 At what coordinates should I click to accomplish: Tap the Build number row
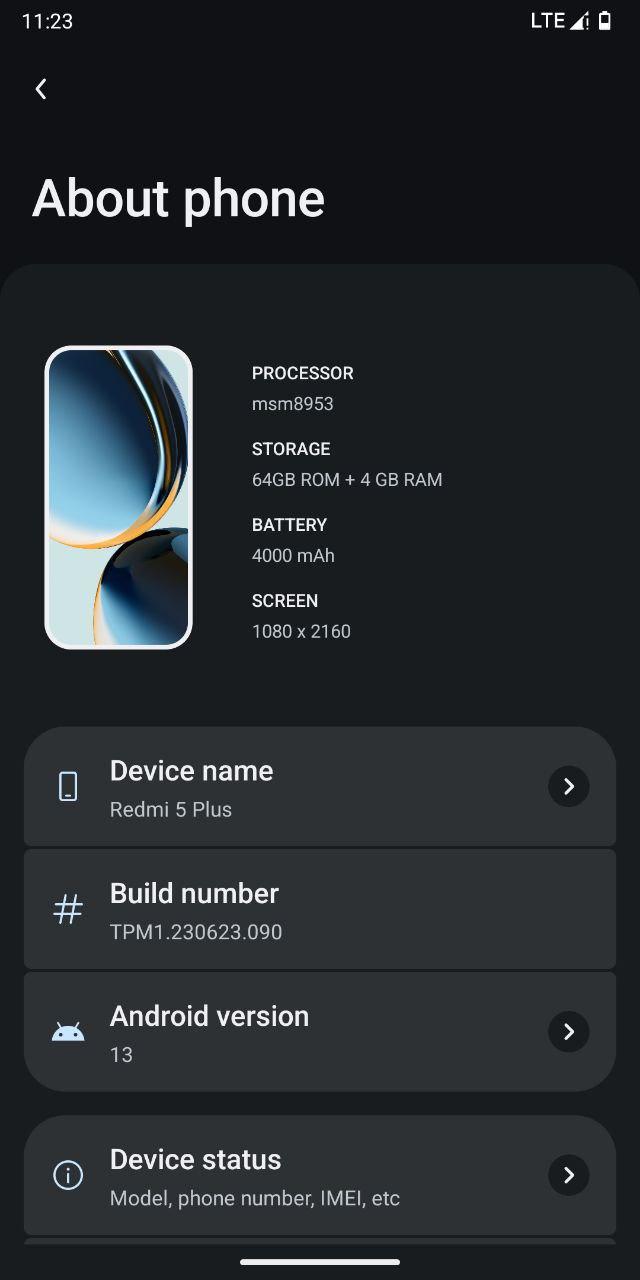(320, 910)
